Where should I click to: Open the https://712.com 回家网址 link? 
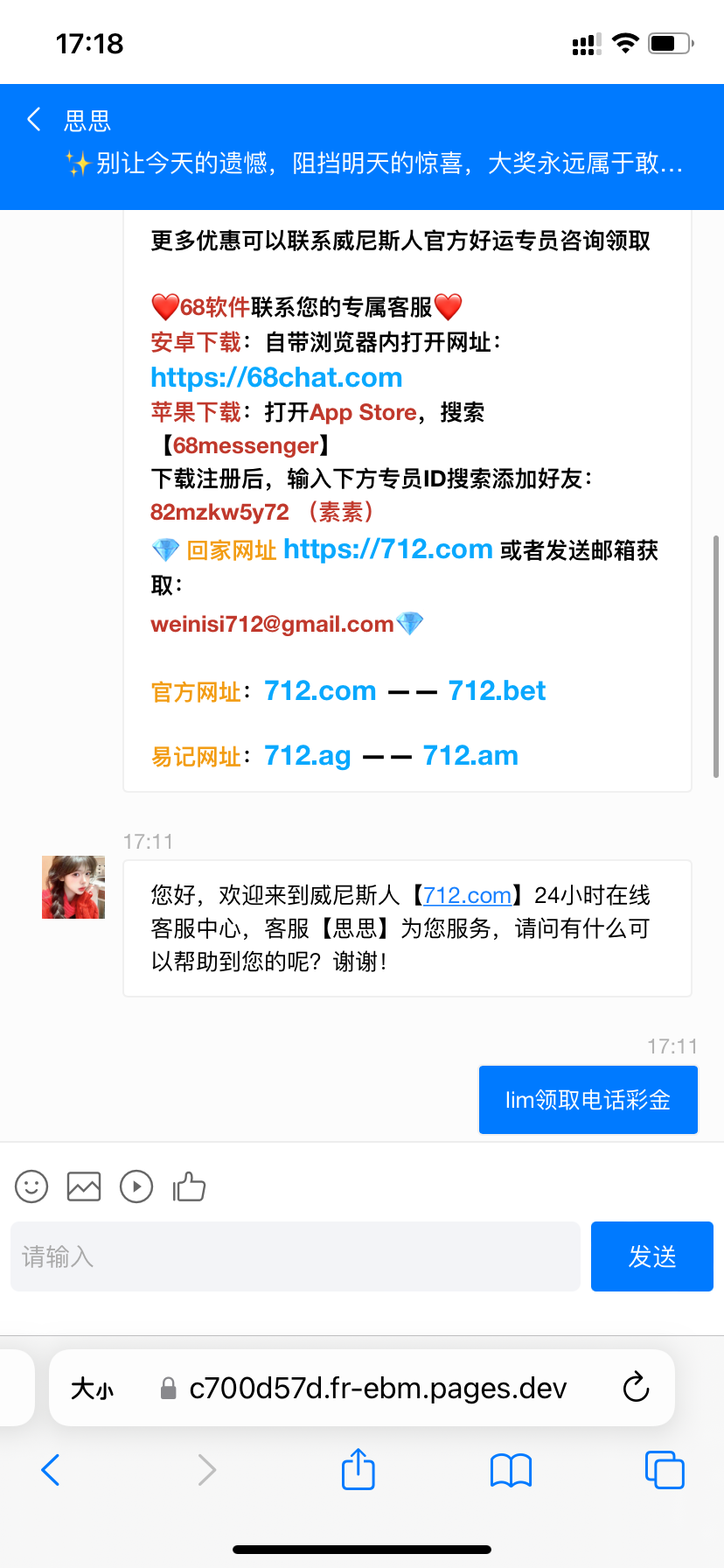pos(387,549)
